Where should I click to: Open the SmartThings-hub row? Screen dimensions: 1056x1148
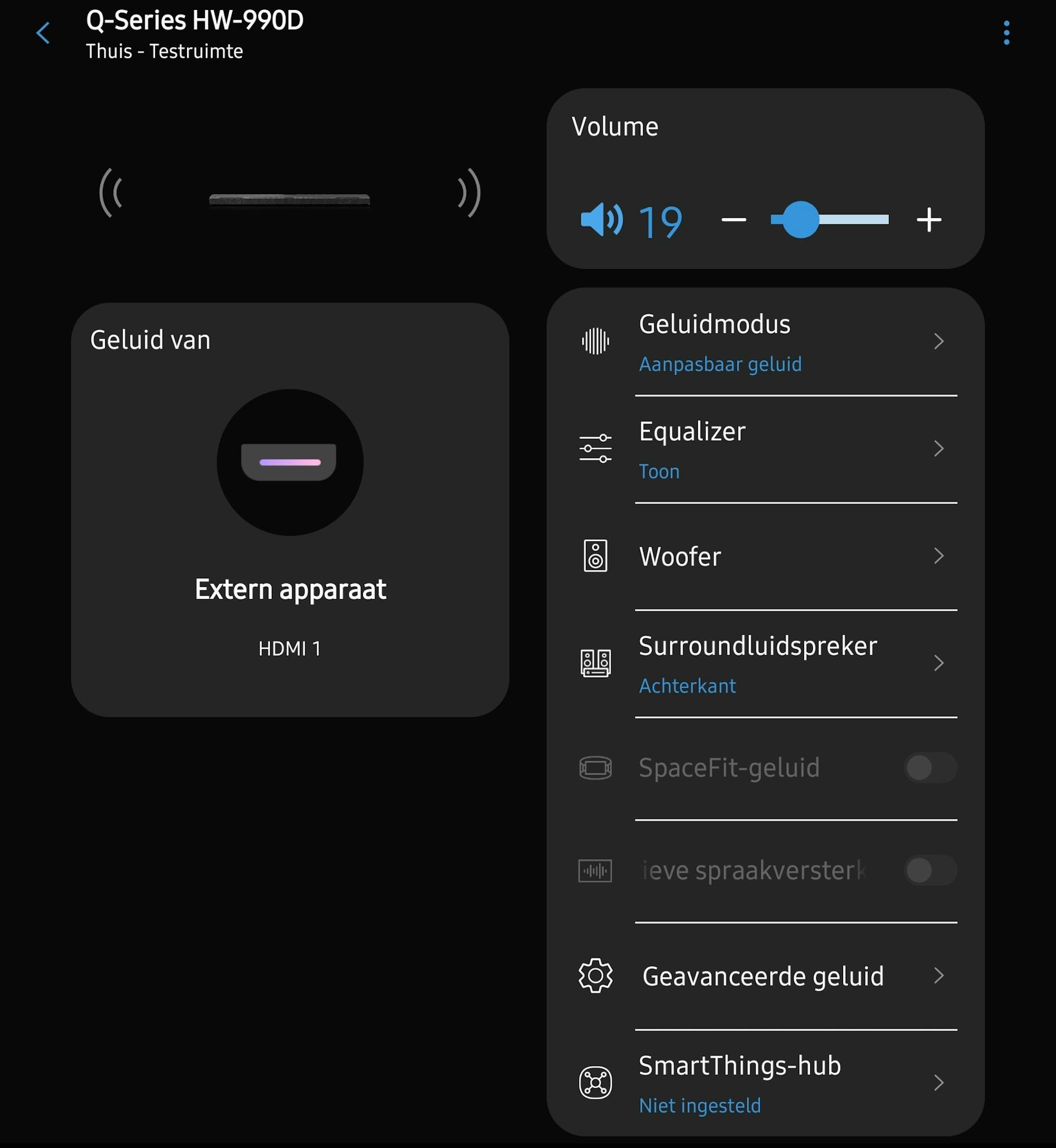pos(765,1083)
